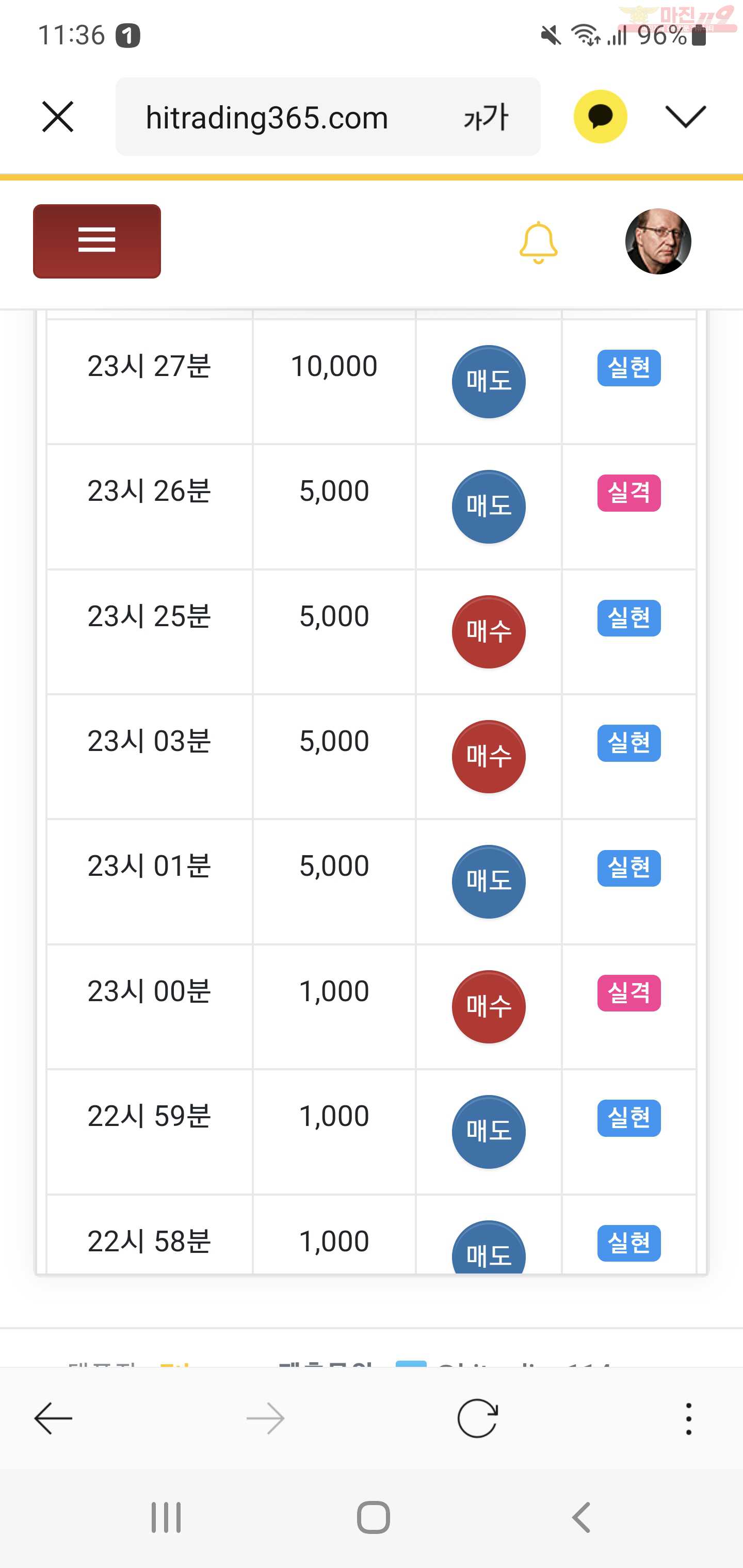
Task: Close the in-app browser window
Action: pos(58,116)
